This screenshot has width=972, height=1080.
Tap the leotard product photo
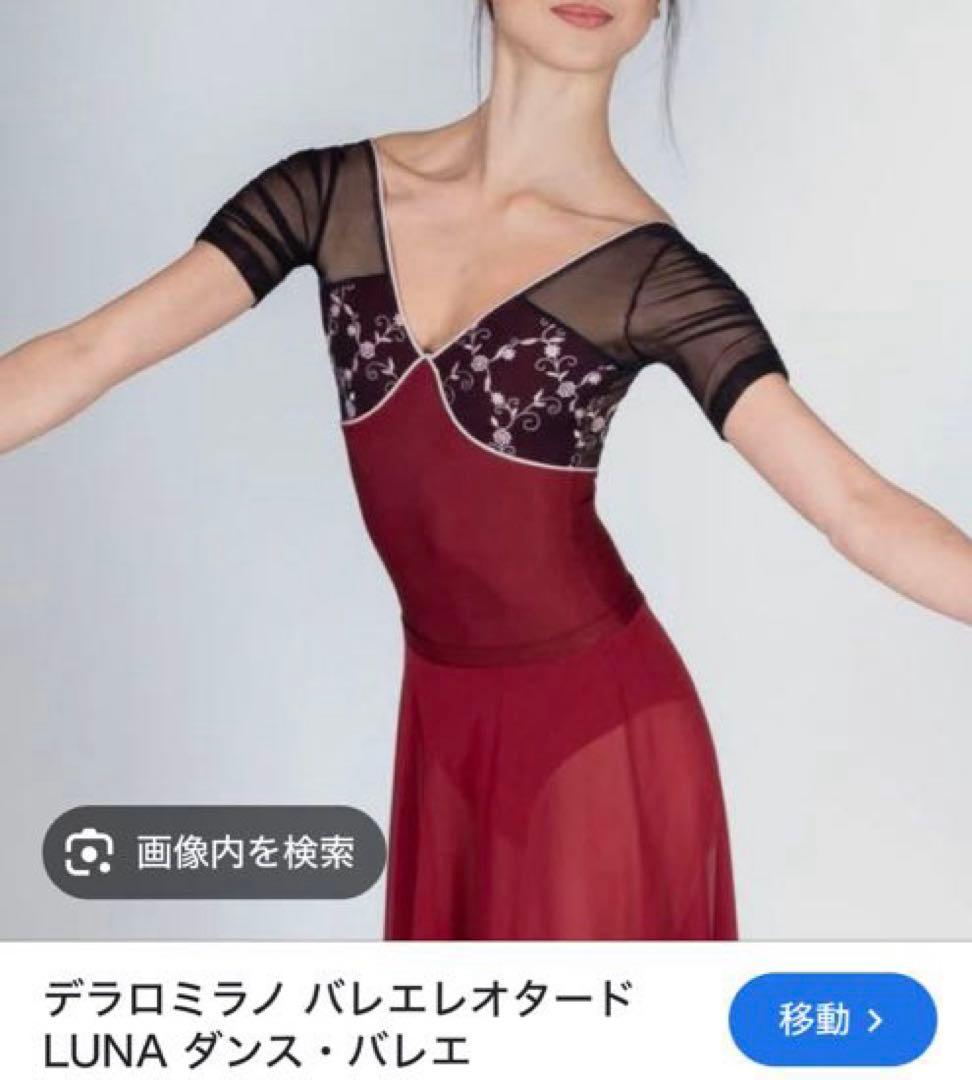pos(486,450)
